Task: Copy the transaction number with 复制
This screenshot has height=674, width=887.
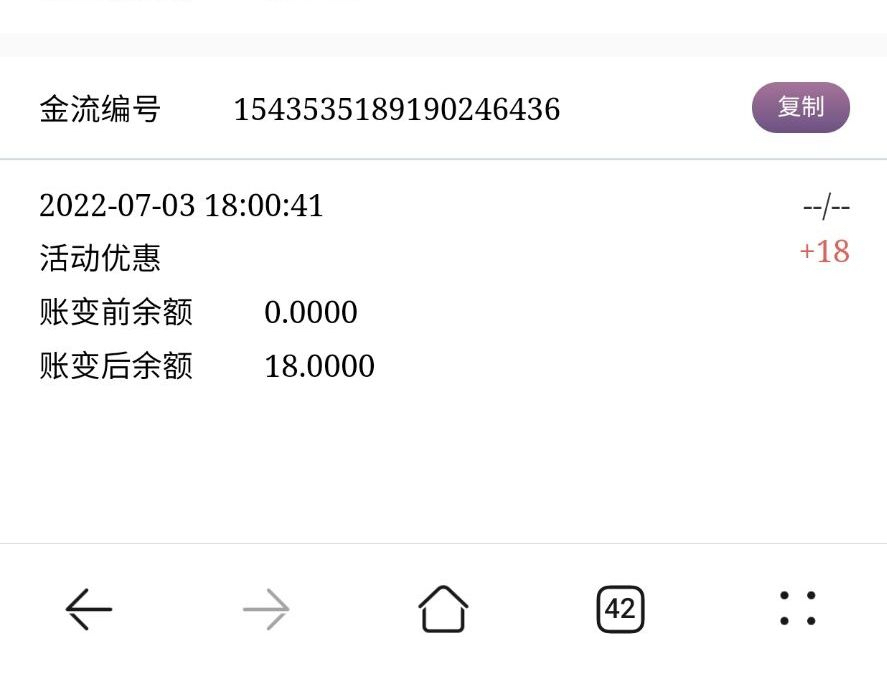Action: point(800,108)
